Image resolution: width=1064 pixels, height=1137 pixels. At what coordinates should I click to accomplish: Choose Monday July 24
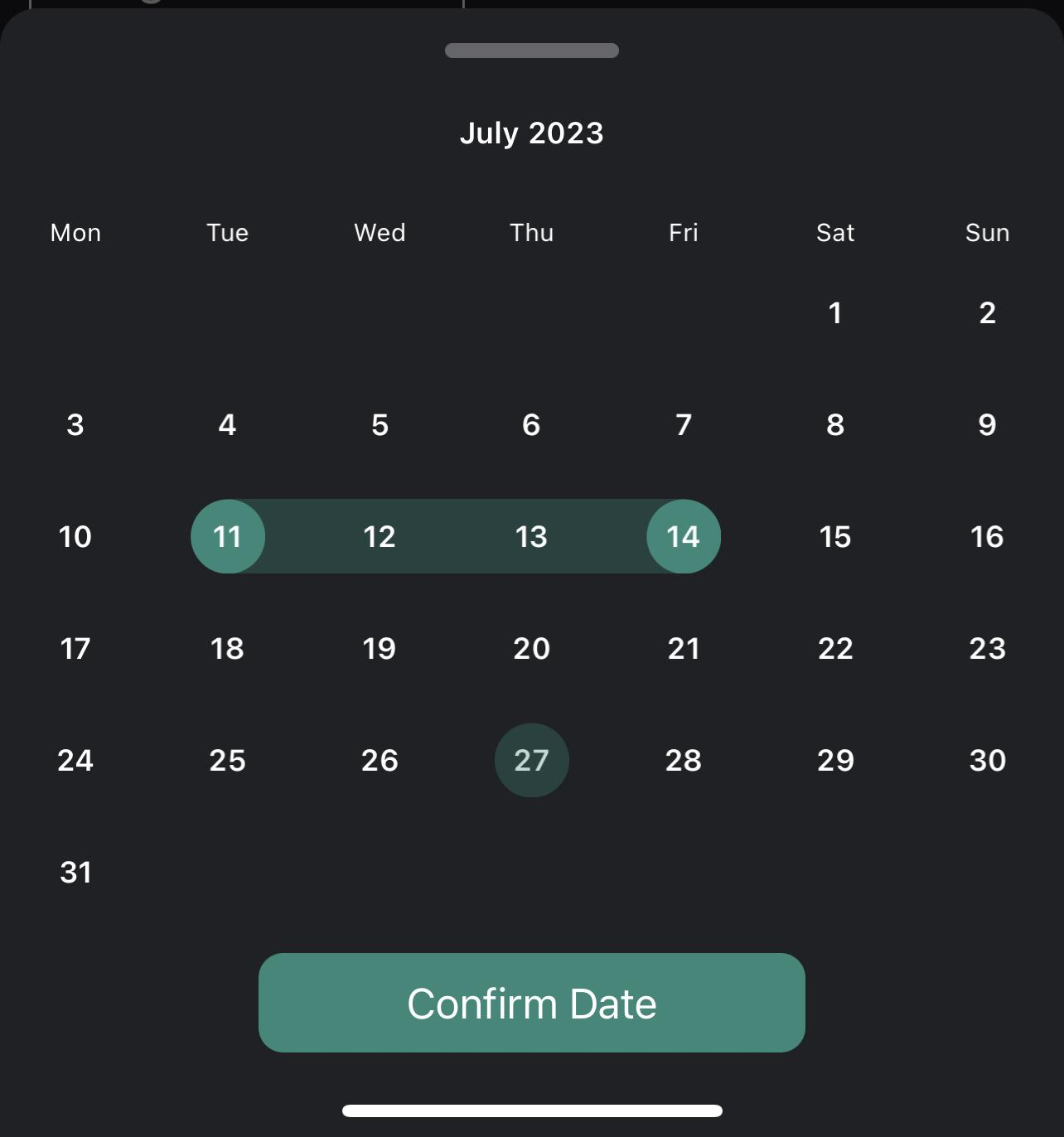click(75, 760)
